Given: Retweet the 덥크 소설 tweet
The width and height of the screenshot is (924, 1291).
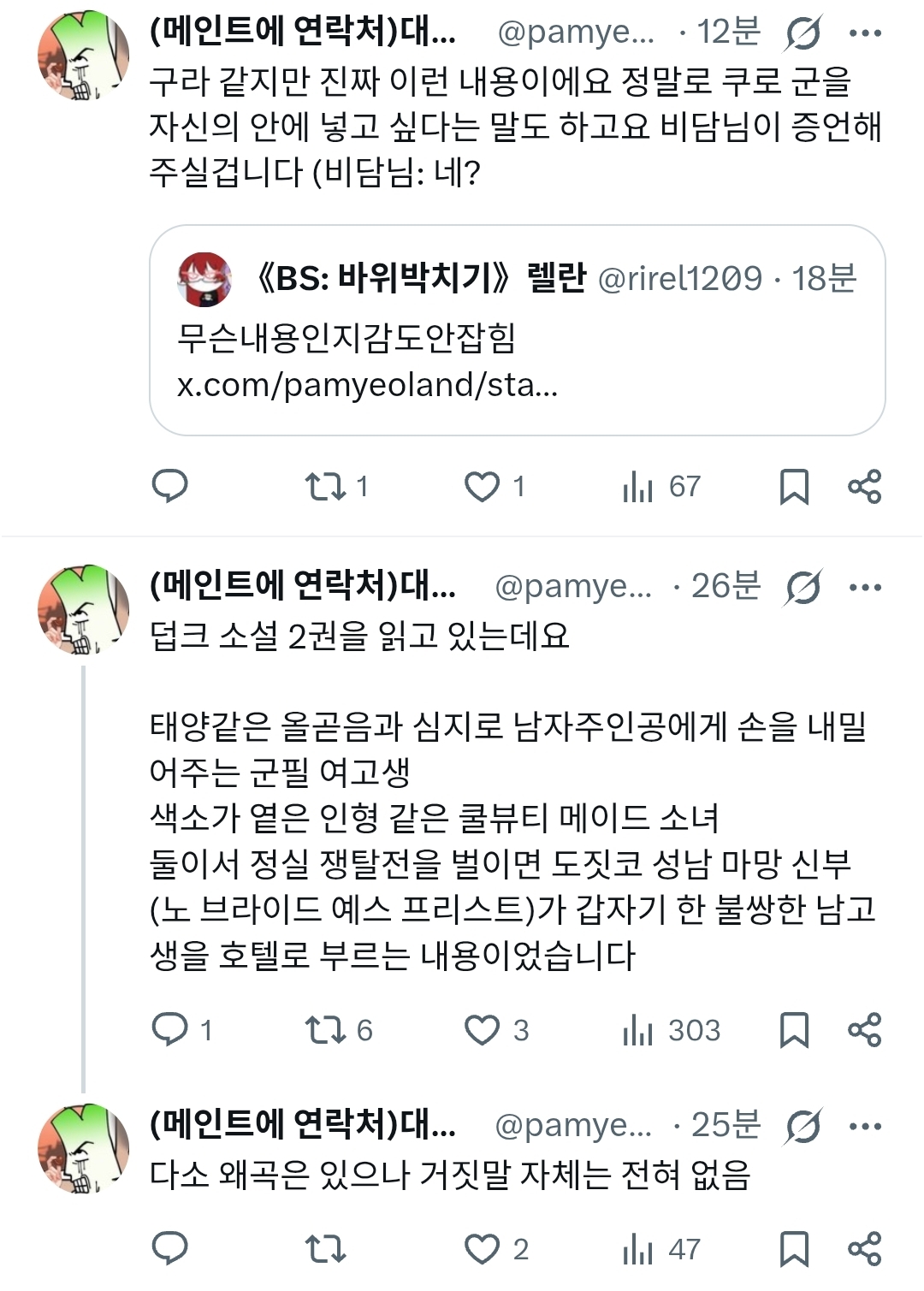Looking at the screenshot, I should (x=326, y=1030).
